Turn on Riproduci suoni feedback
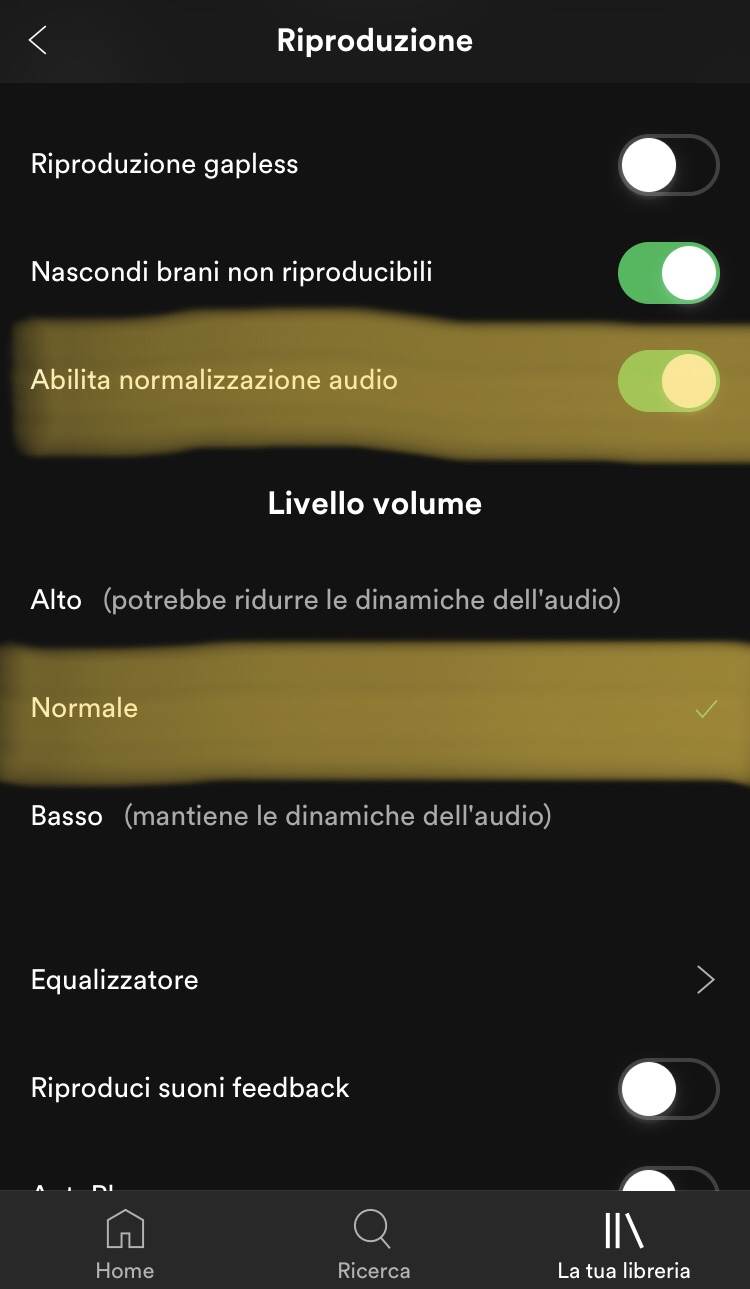 click(668, 1088)
